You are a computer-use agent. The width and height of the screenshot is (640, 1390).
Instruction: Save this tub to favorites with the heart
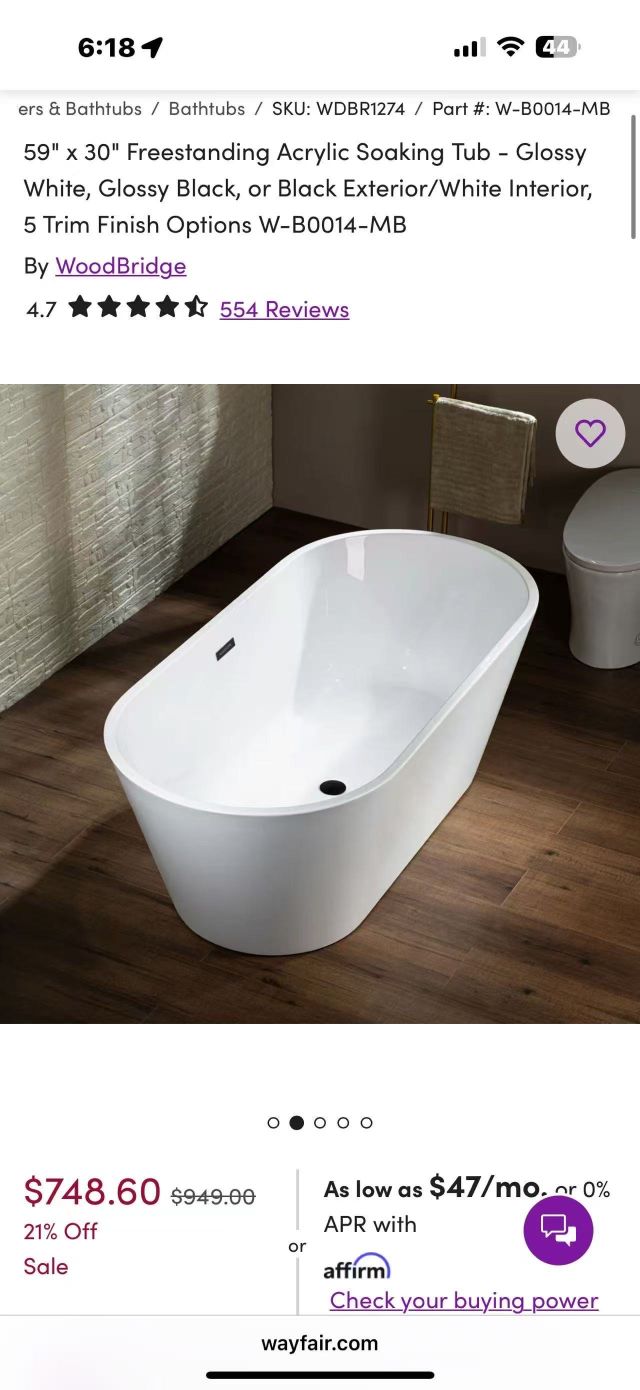click(590, 433)
